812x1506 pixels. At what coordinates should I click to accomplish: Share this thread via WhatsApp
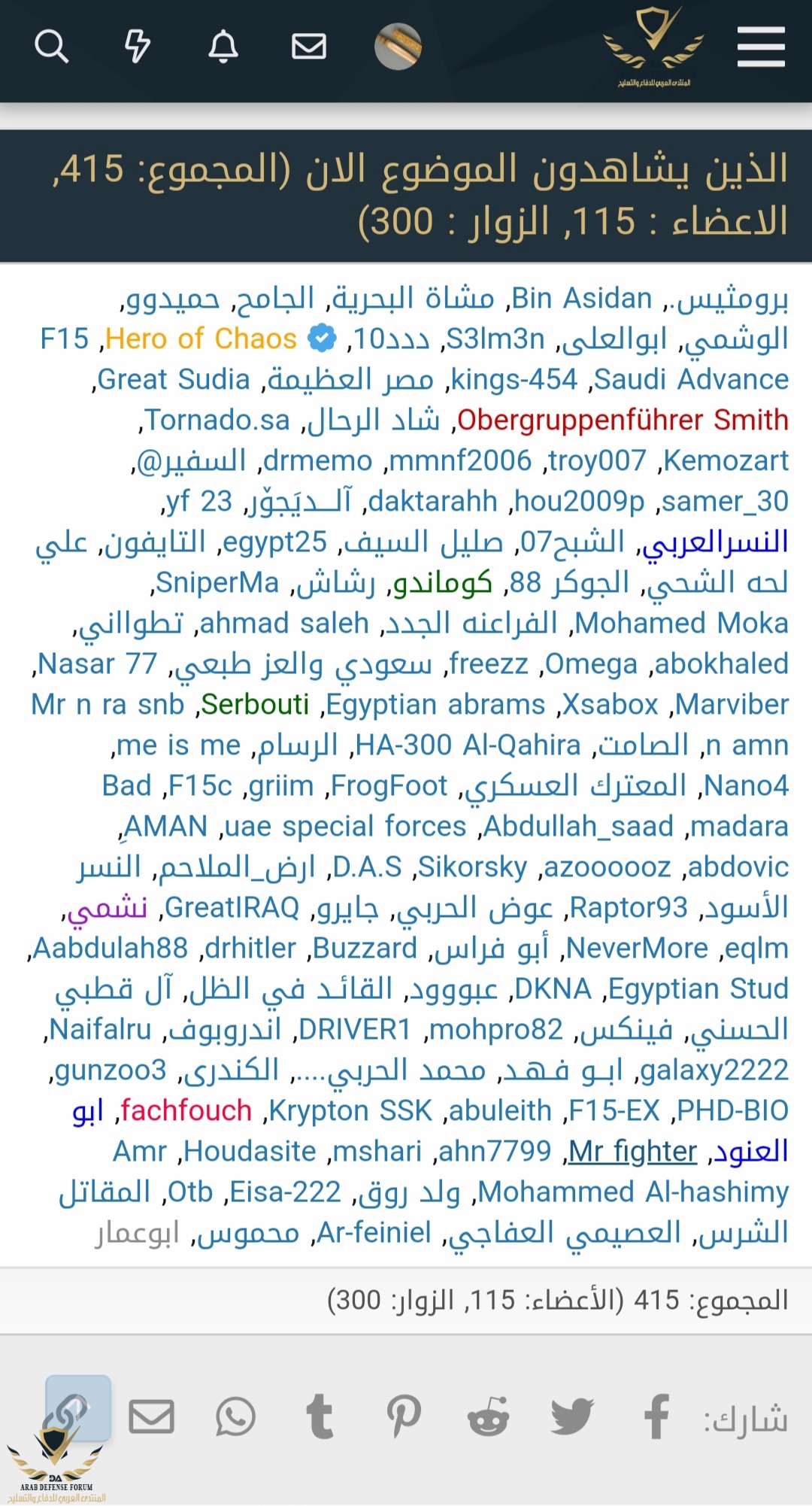[x=235, y=1417]
